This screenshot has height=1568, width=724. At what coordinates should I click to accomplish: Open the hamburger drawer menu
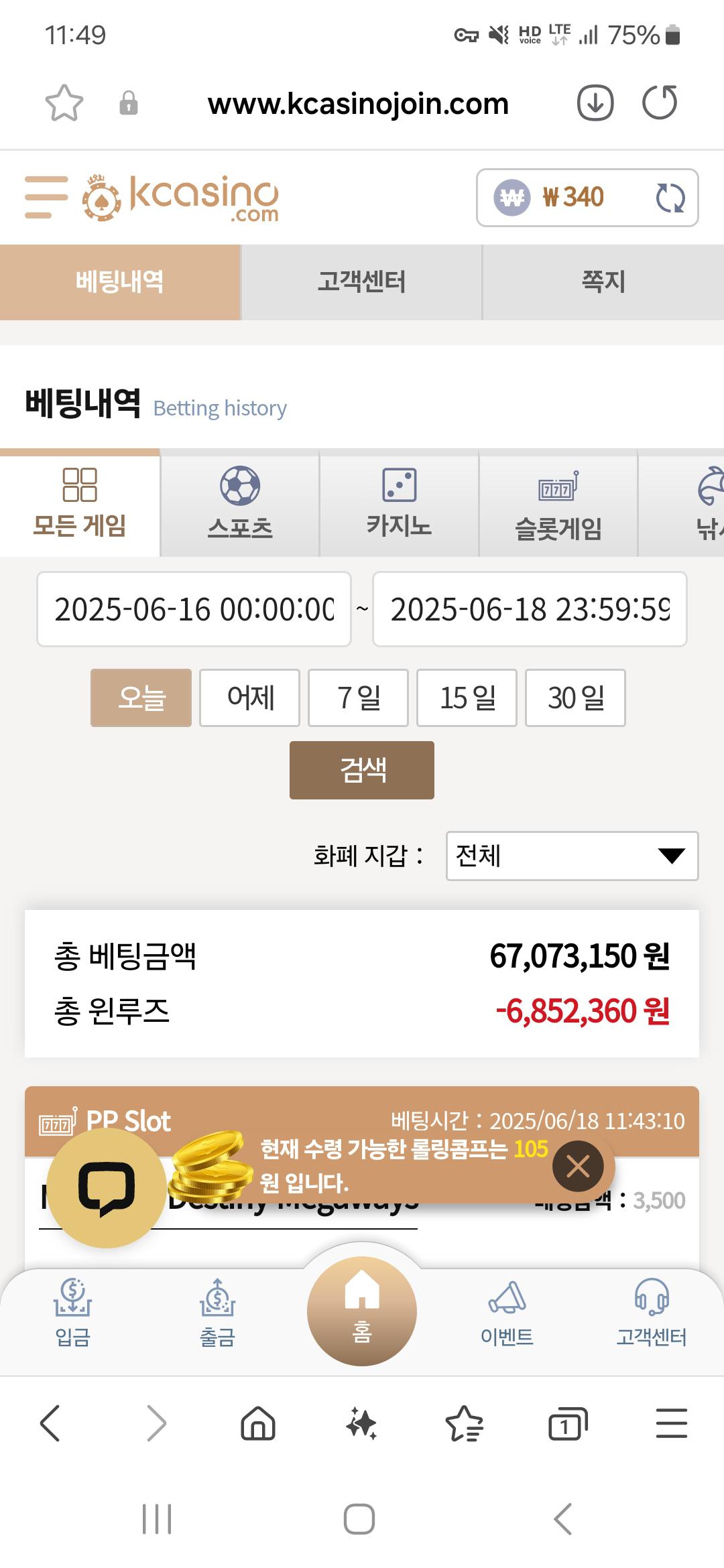coord(46,197)
